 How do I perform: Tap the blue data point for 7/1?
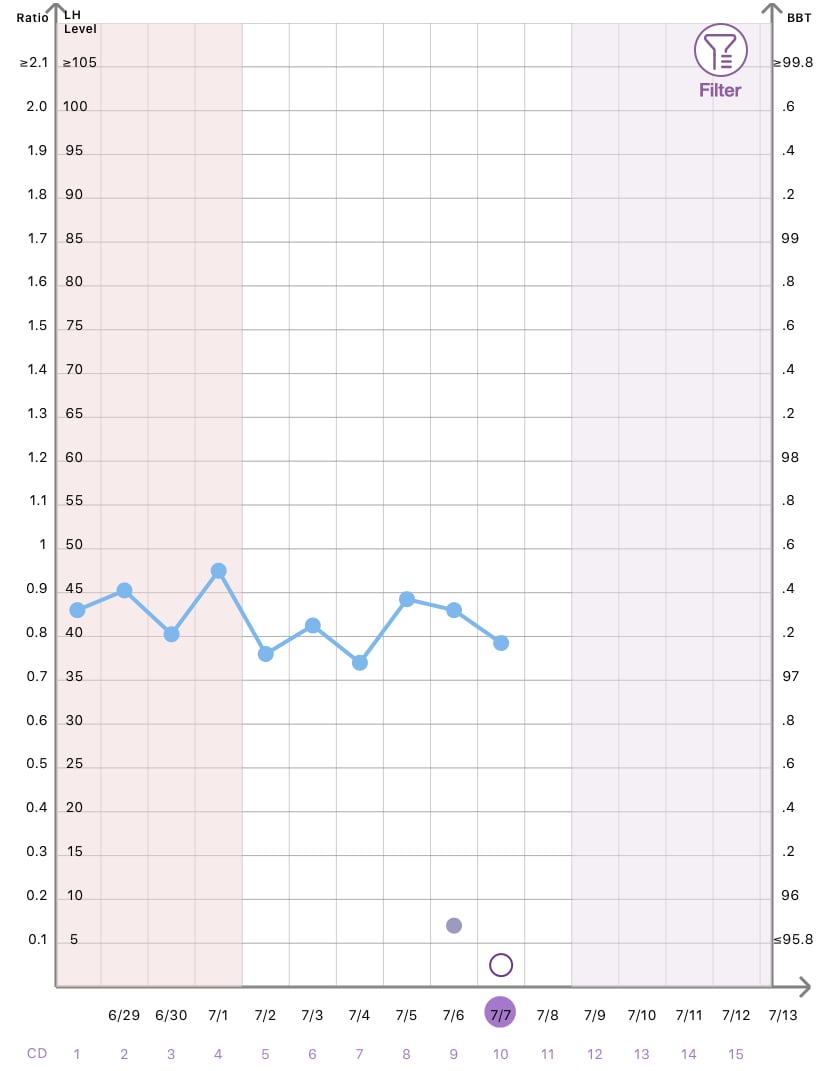tap(218, 571)
